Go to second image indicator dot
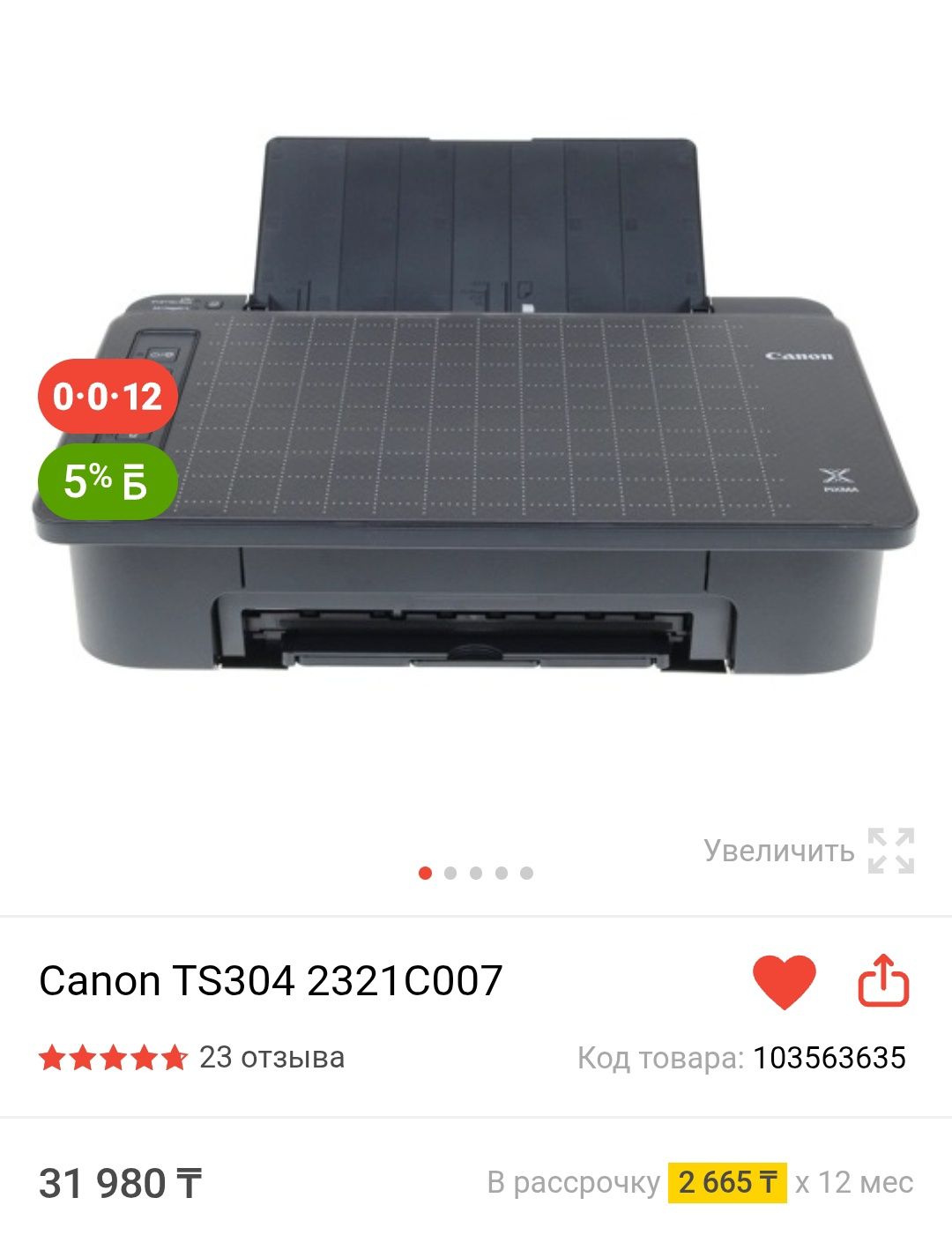Screen dimensions: 952x1235 (x=451, y=874)
